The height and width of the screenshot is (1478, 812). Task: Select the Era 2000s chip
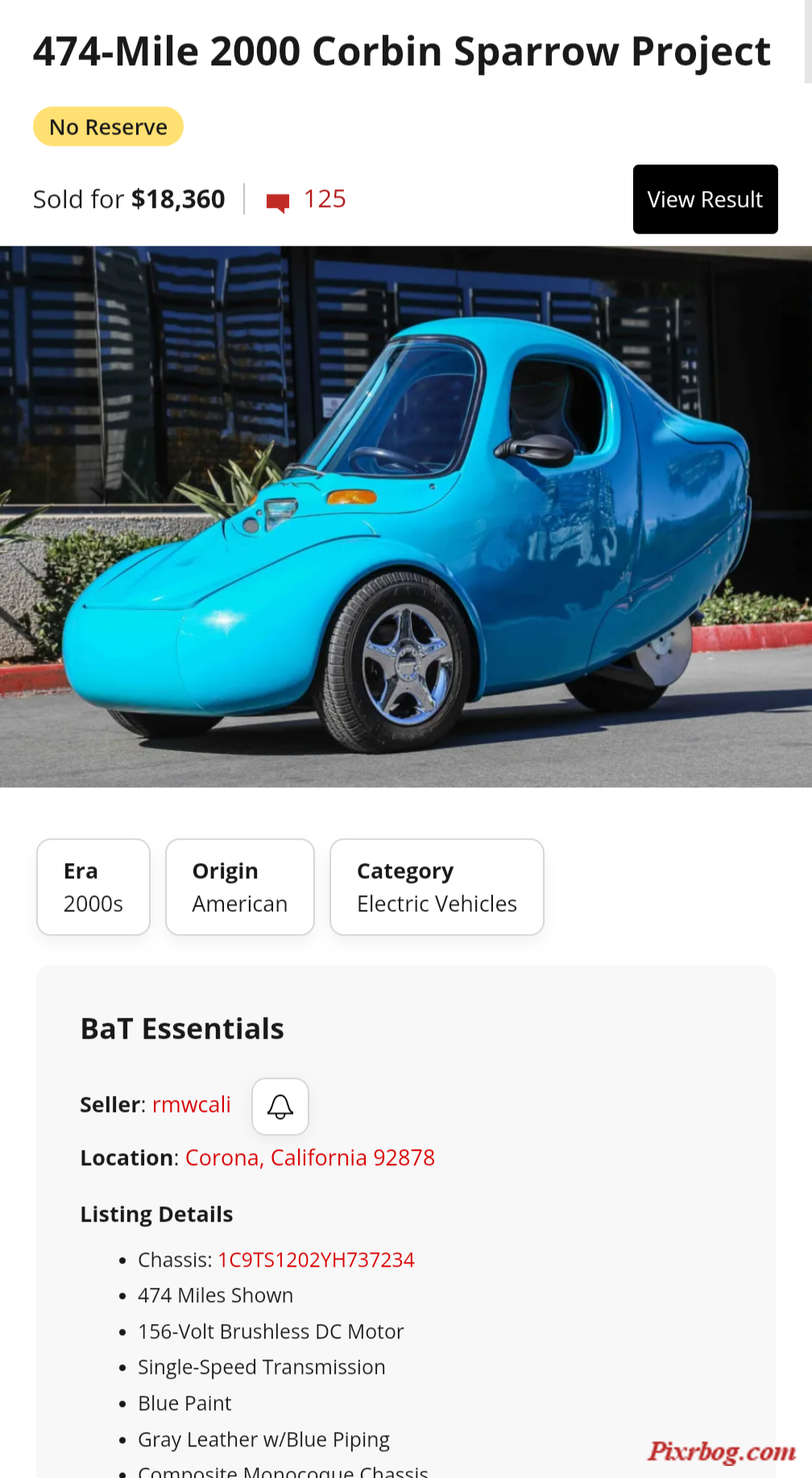tap(93, 886)
